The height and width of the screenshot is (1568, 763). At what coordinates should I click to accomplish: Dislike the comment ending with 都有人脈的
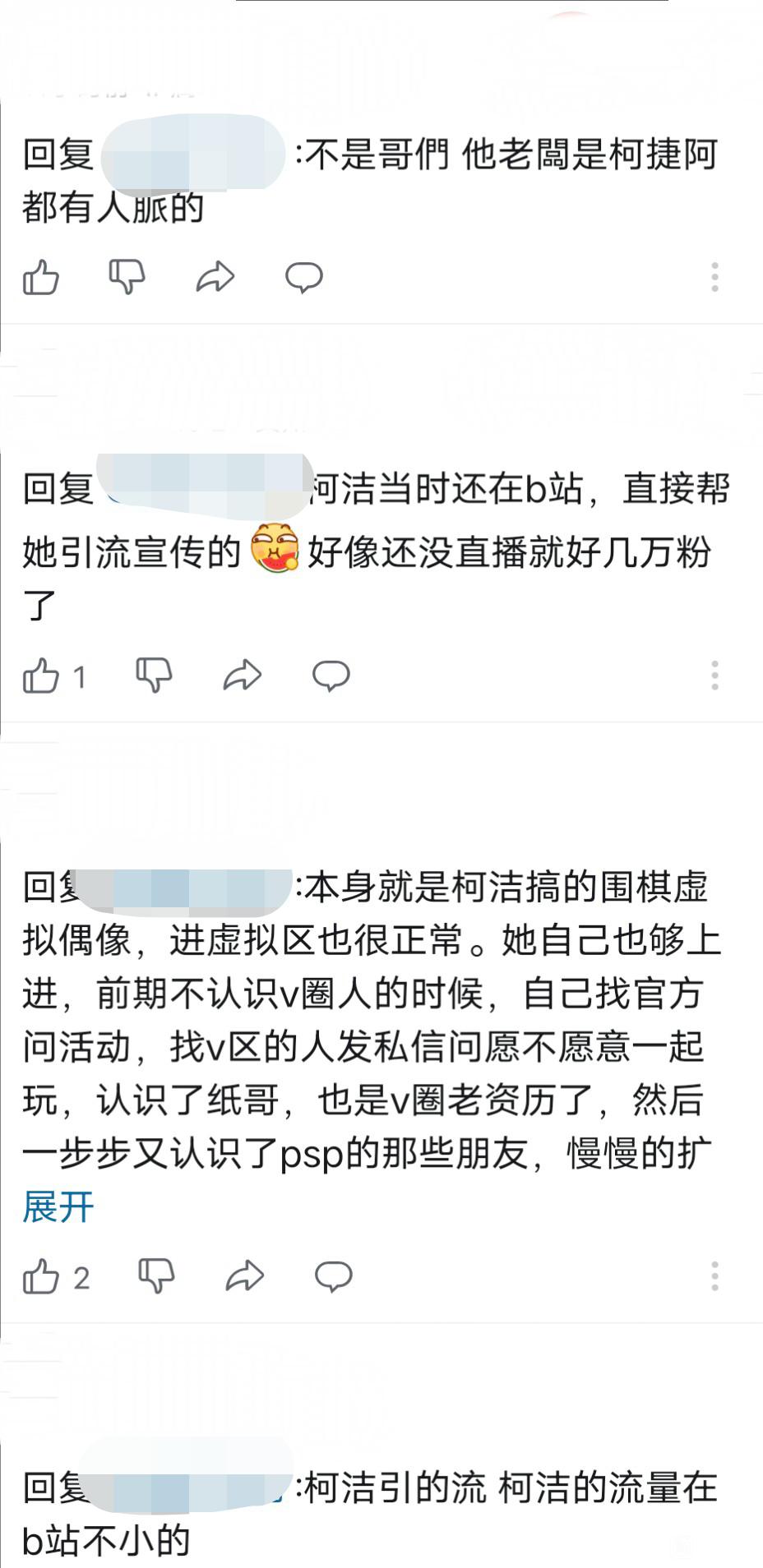pos(127,277)
